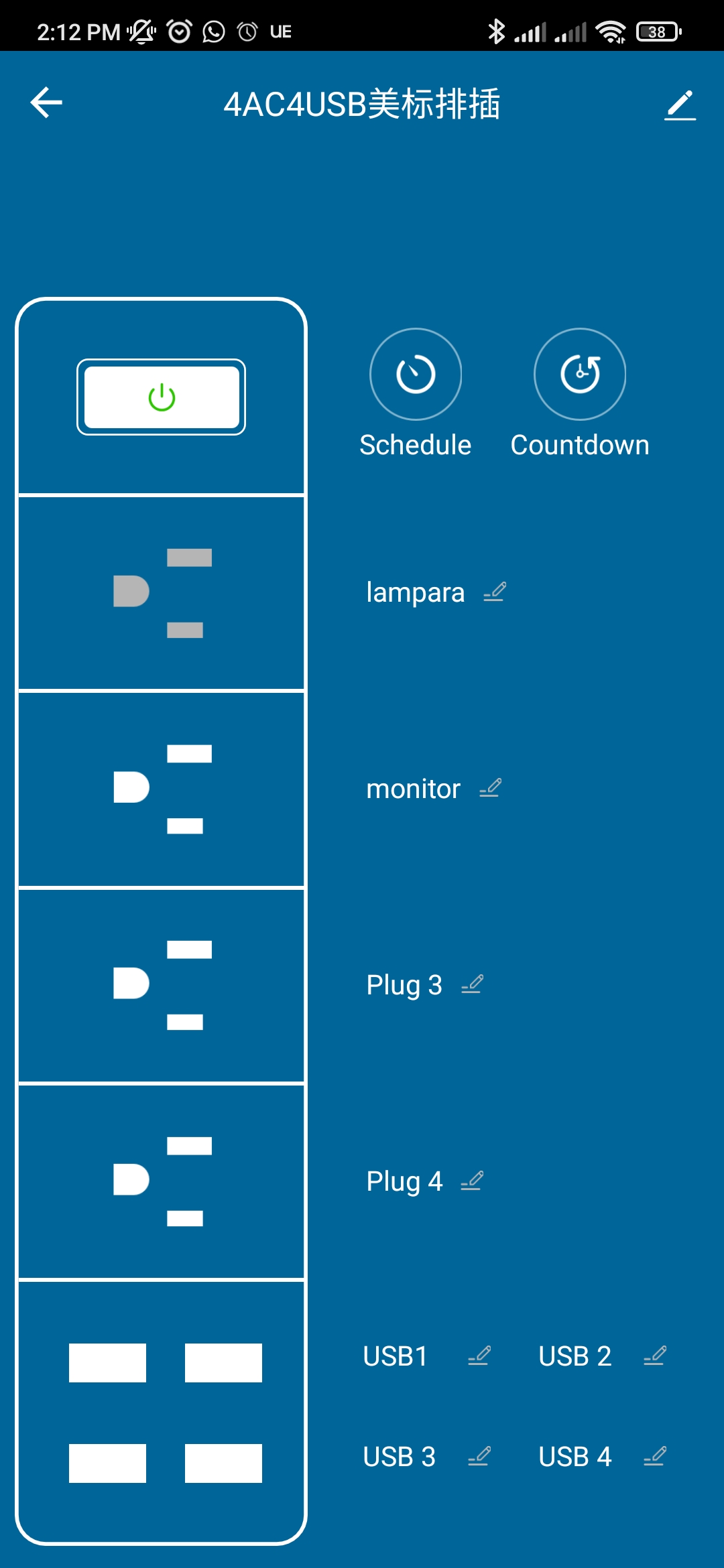Toggle the lampara socket
Screen dimensions: 724x1568
click(162, 593)
